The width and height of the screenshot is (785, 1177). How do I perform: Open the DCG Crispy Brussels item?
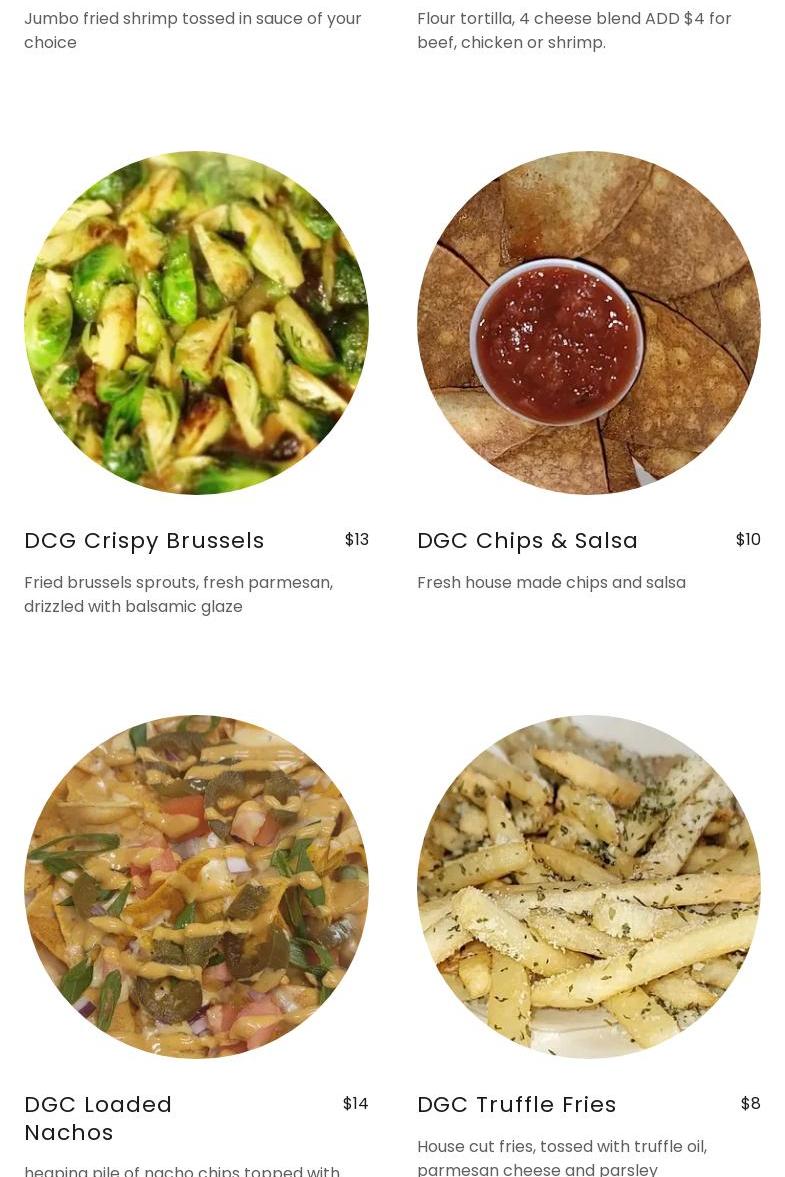tap(144, 541)
